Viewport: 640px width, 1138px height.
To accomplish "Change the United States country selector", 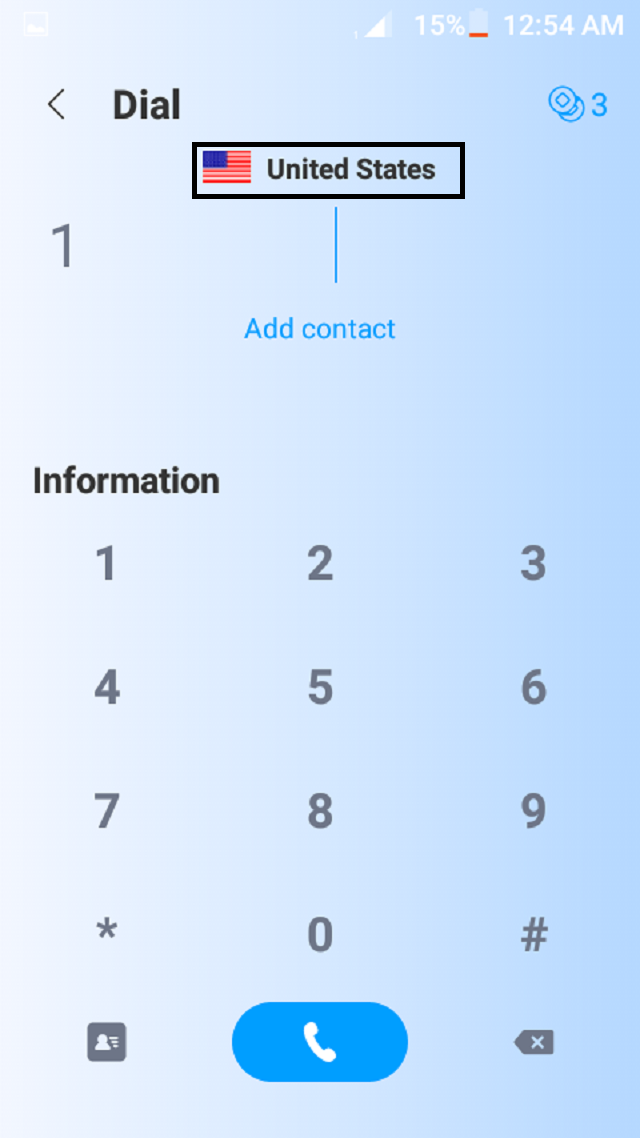I will (x=328, y=170).
